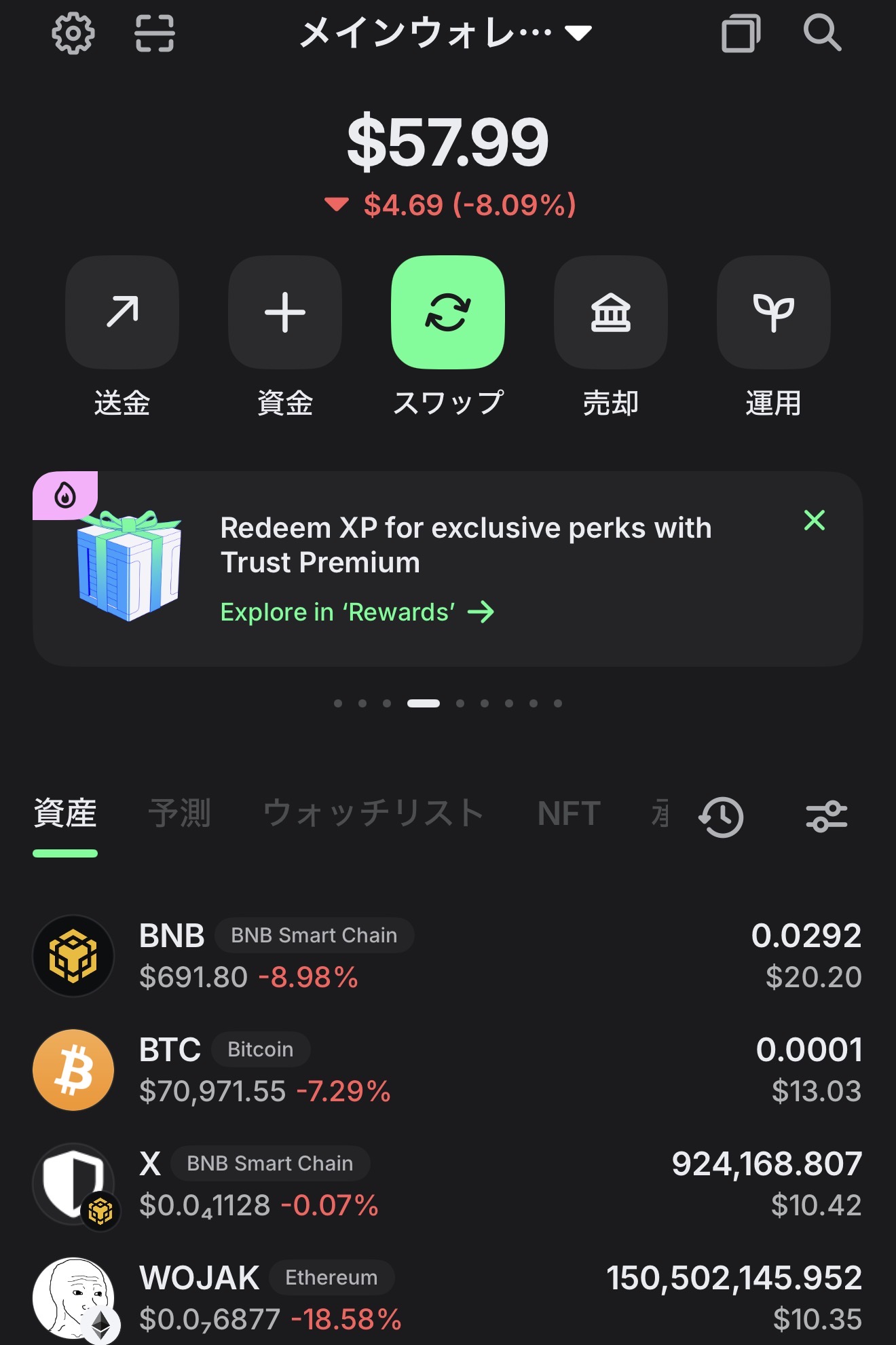The image size is (896, 1345).
Task: Open the WOJAK Ethereum asset row
Action: coord(447,1298)
